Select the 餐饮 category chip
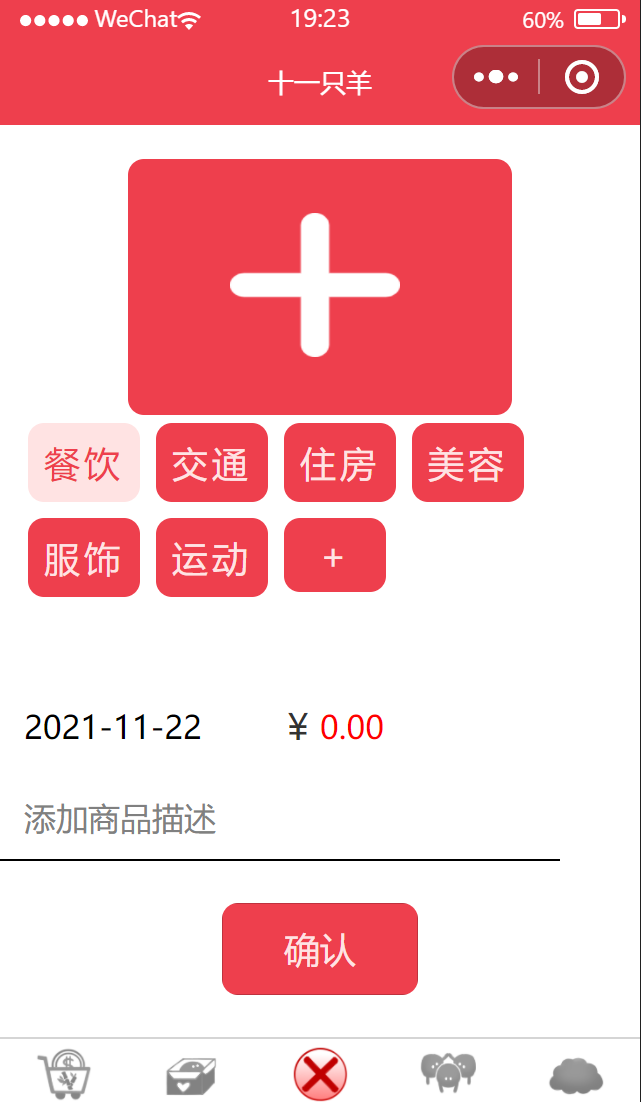 click(83, 463)
